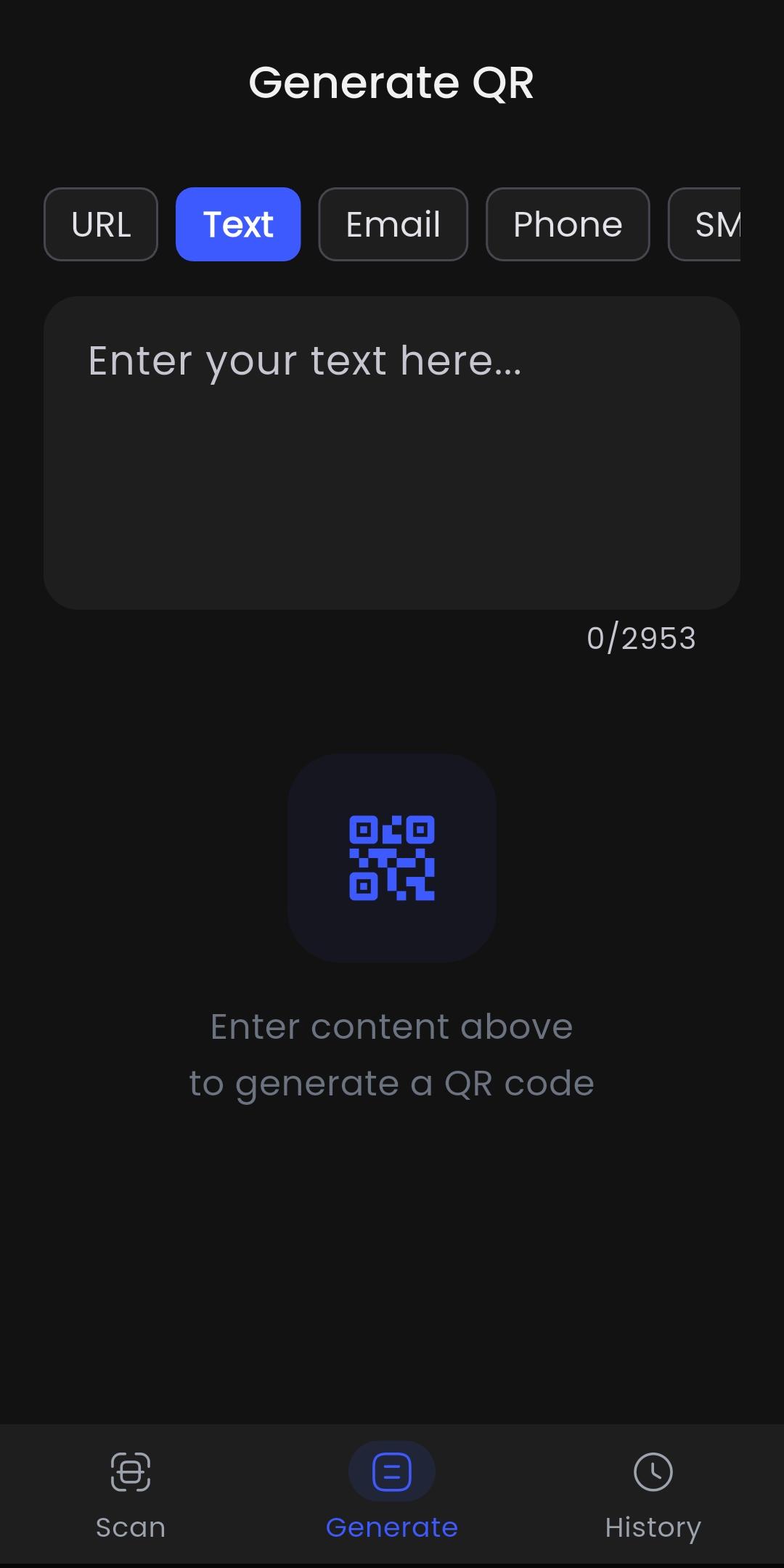Screen dimensions: 784x1568
Task: Tap the Enter your text here field
Action: coord(305,361)
